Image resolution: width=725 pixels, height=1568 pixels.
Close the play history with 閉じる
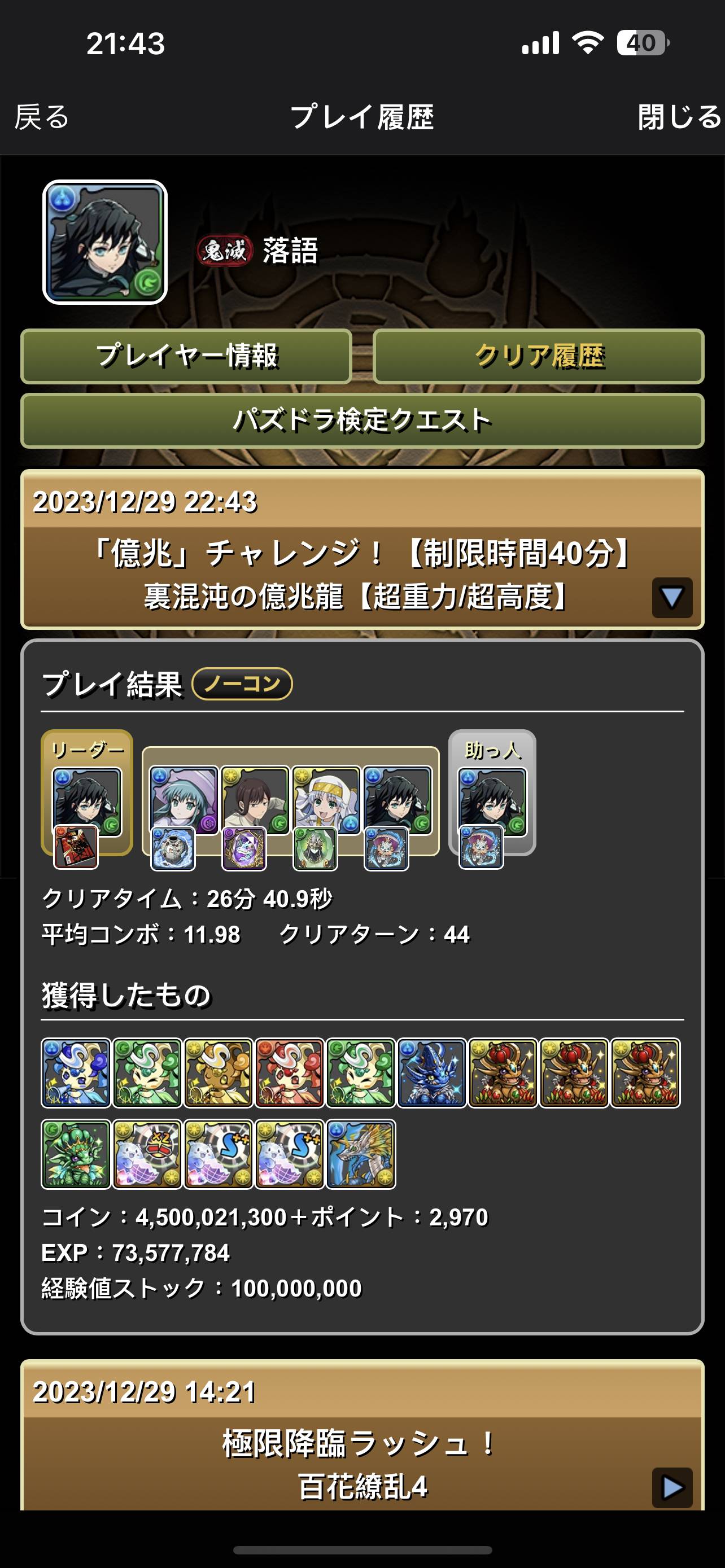[x=678, y=117]
